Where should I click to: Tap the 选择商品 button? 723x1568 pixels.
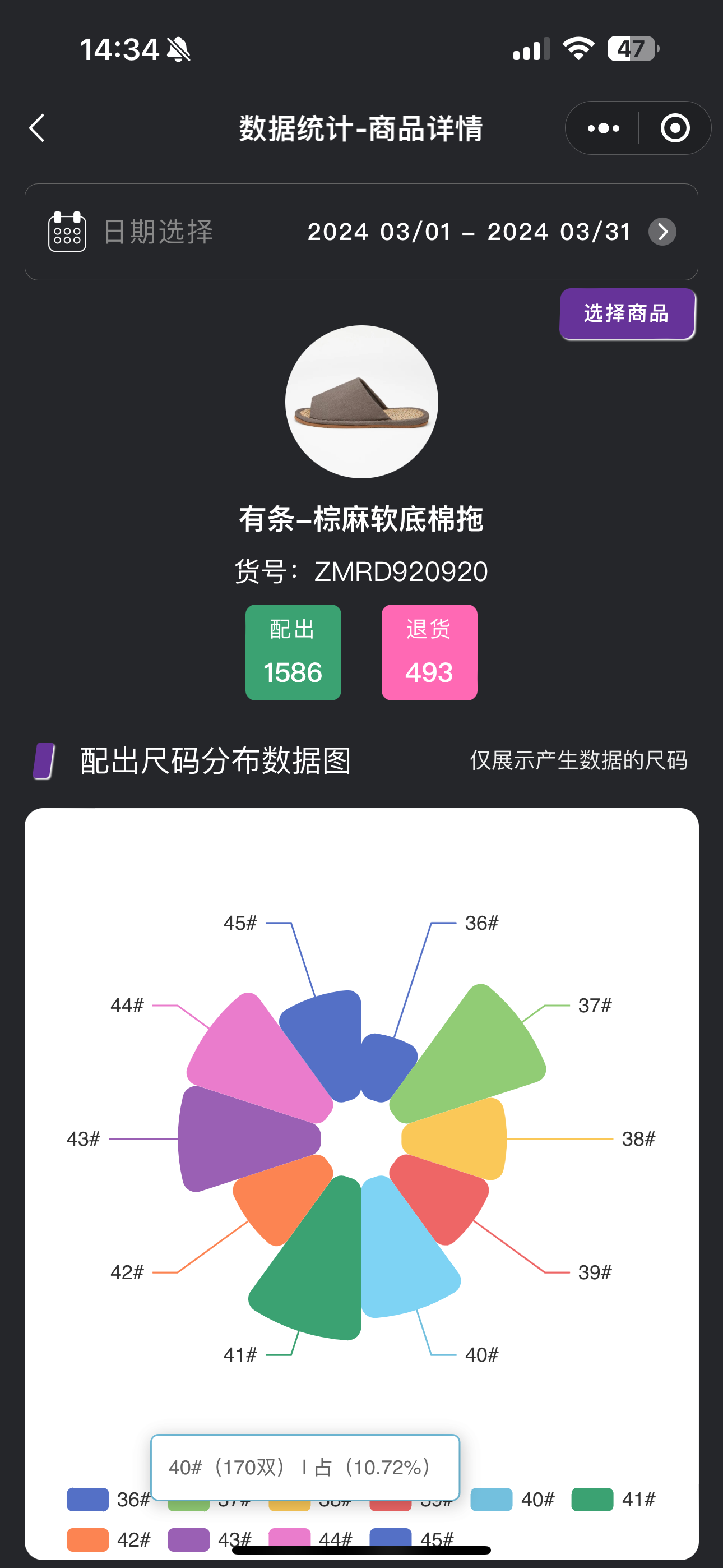627,313
